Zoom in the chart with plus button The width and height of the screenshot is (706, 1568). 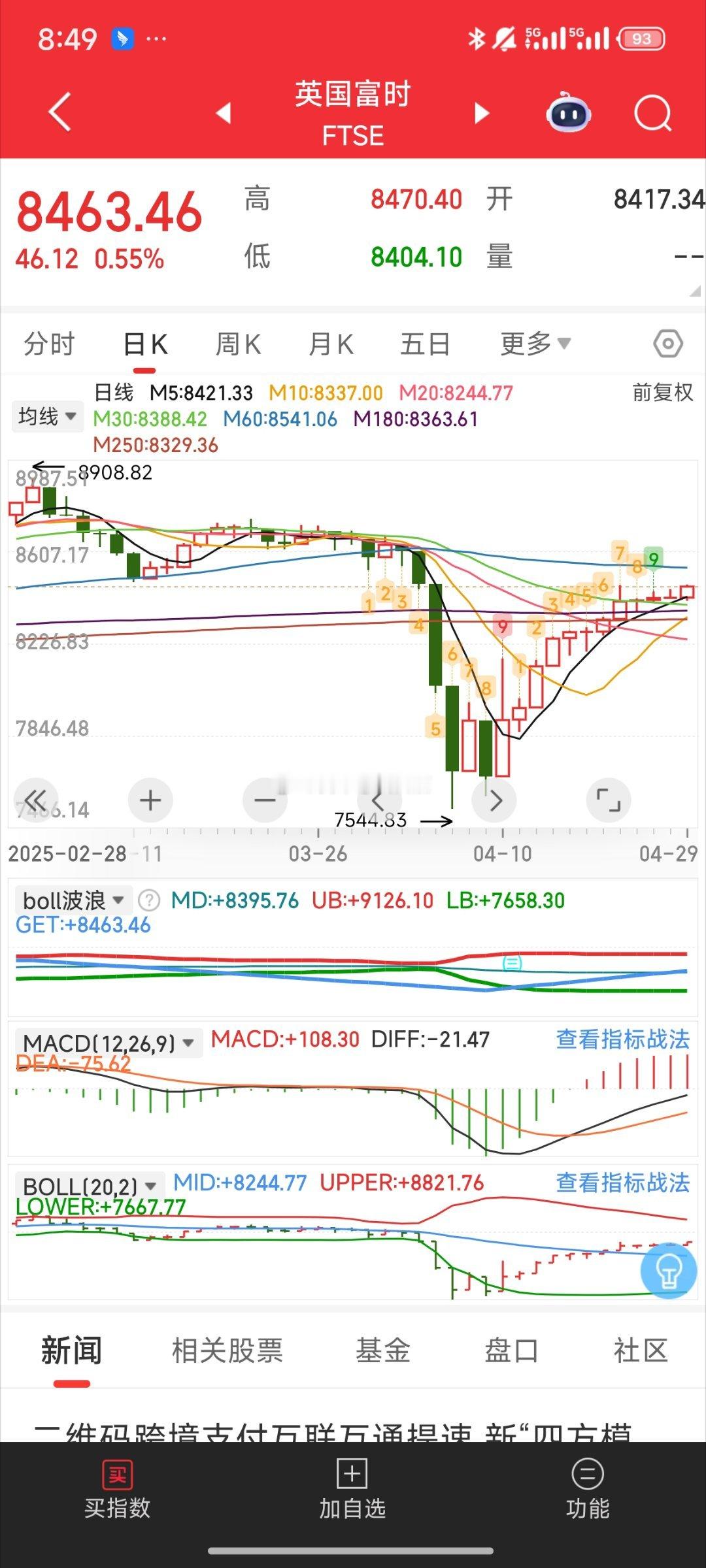point(150,800)
